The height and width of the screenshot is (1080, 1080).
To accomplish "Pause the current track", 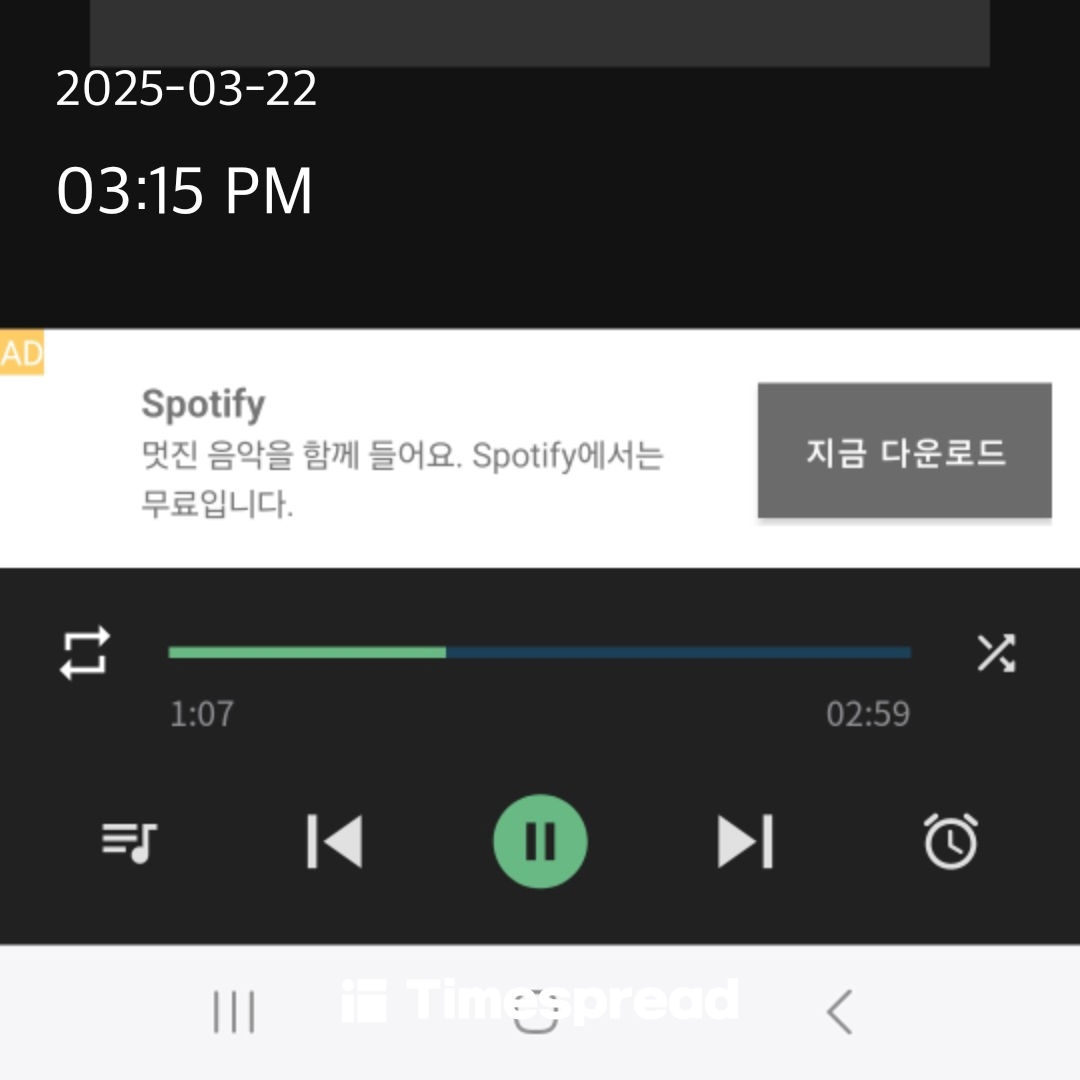I will click(540, 841).
